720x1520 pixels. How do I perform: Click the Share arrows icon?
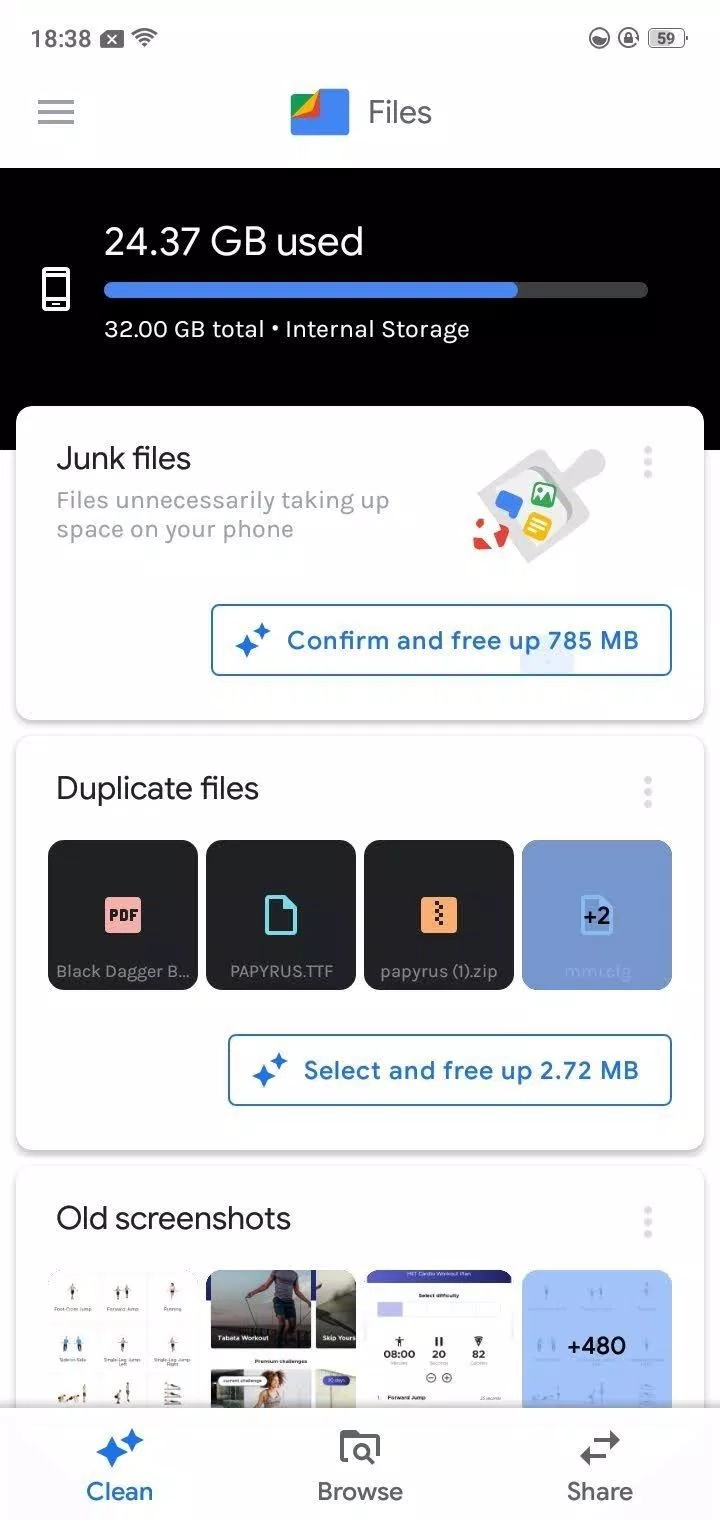point(598,1447)
